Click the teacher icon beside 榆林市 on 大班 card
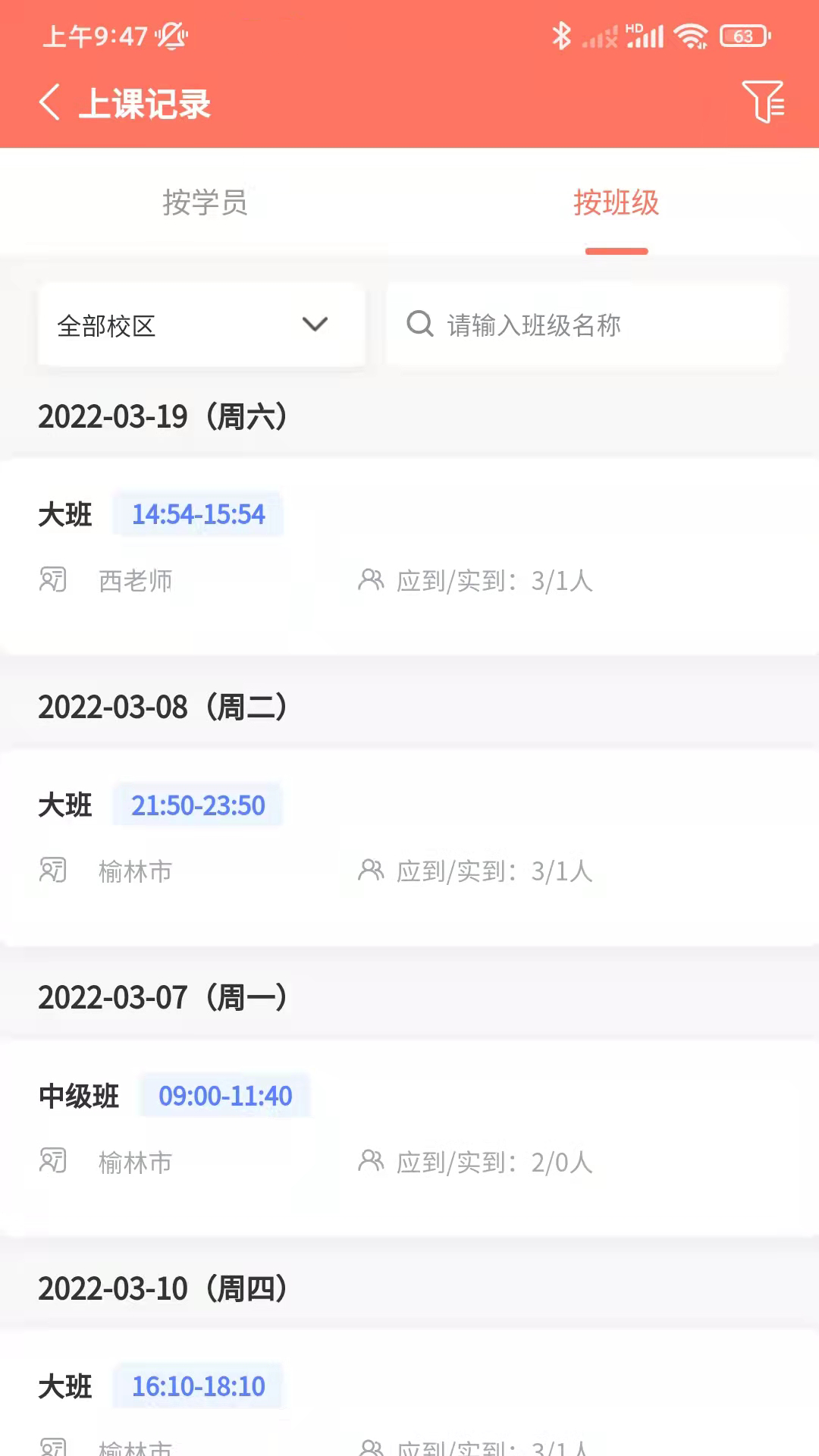Image resolution: width=819 pixels, height=1456 pixels. pyautogui.click(x=53, y=871)
